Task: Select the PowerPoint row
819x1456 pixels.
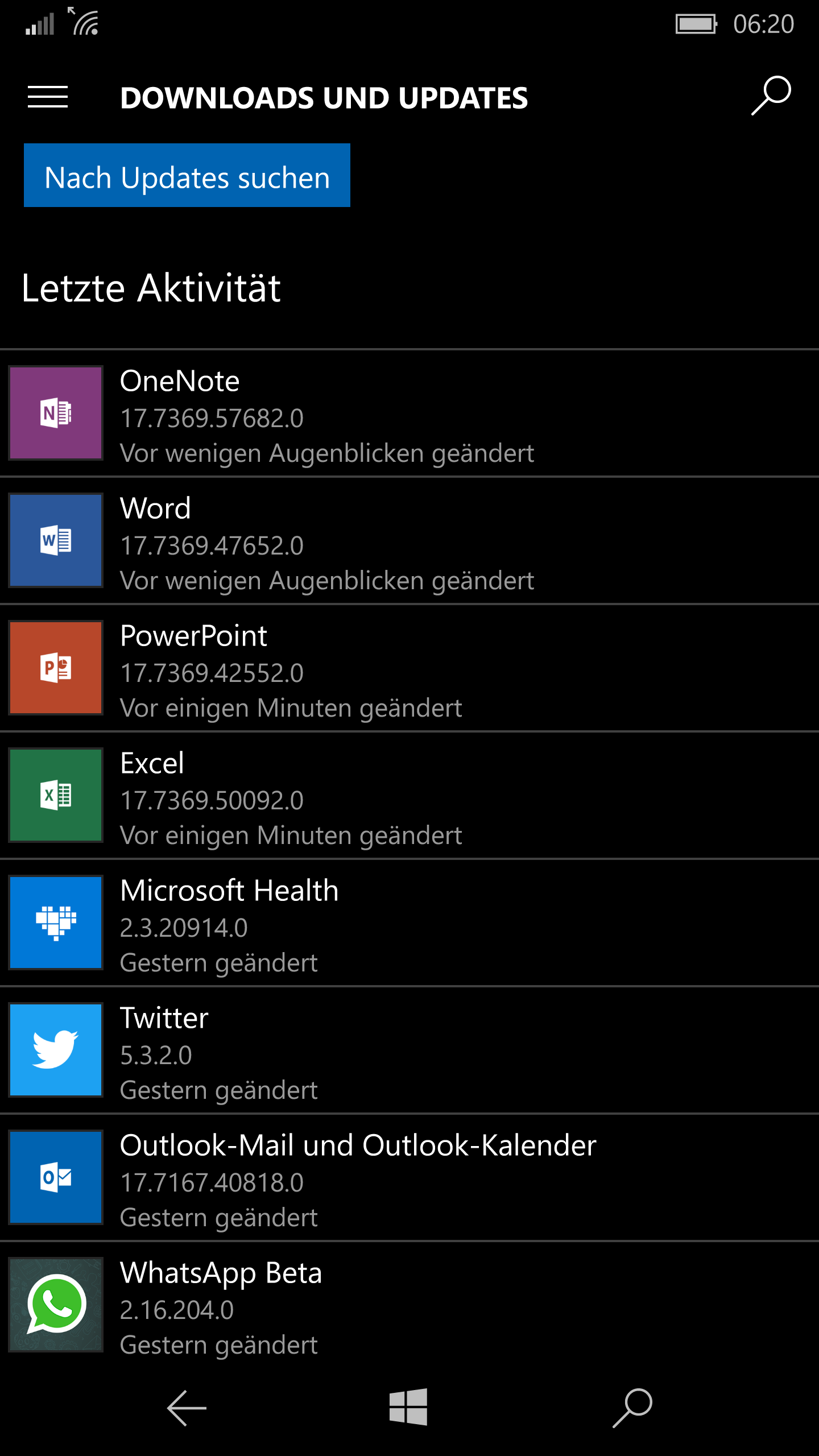Action: coord(409,668)
